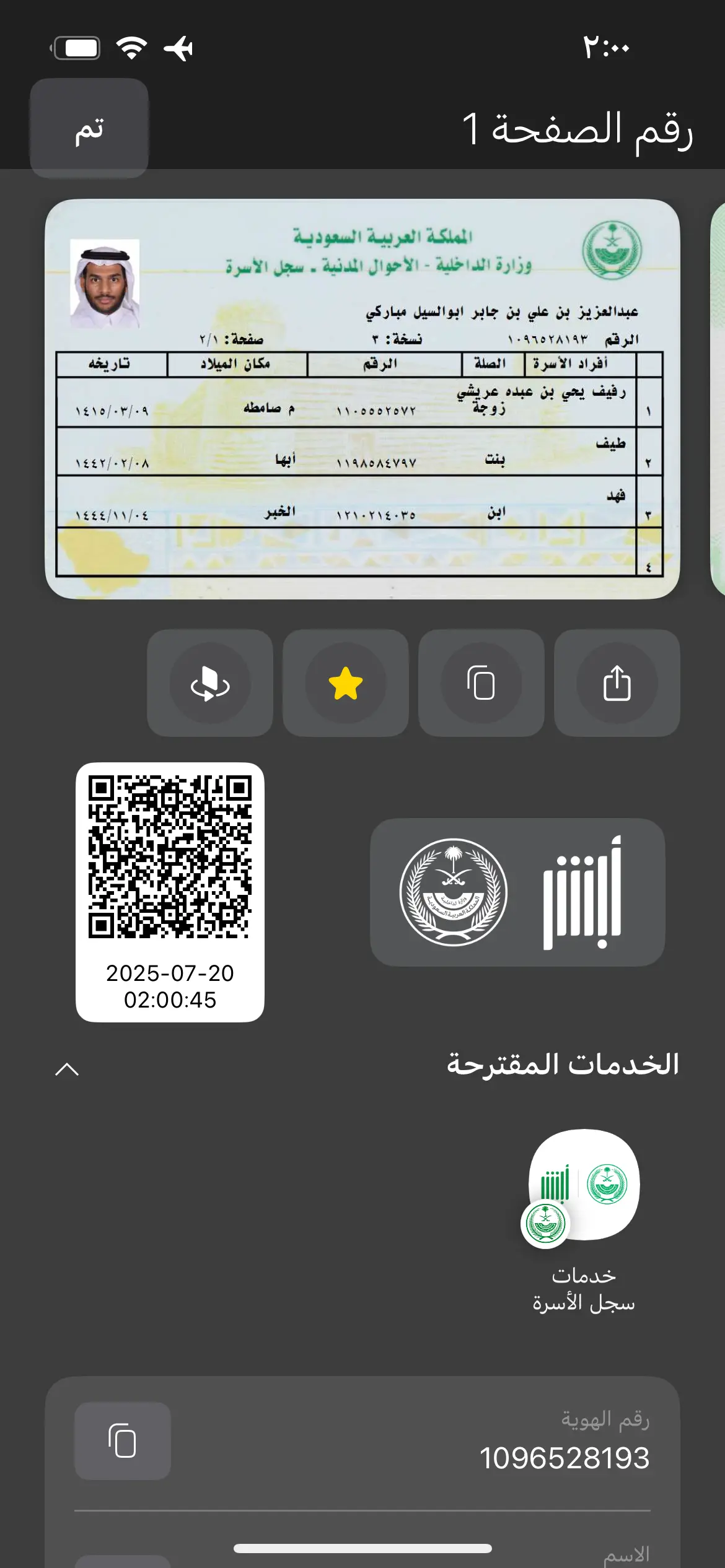Copy the document using the copy icon
Image resolution: width=725 pixels, height=1568 pixels.
point(481,684)
